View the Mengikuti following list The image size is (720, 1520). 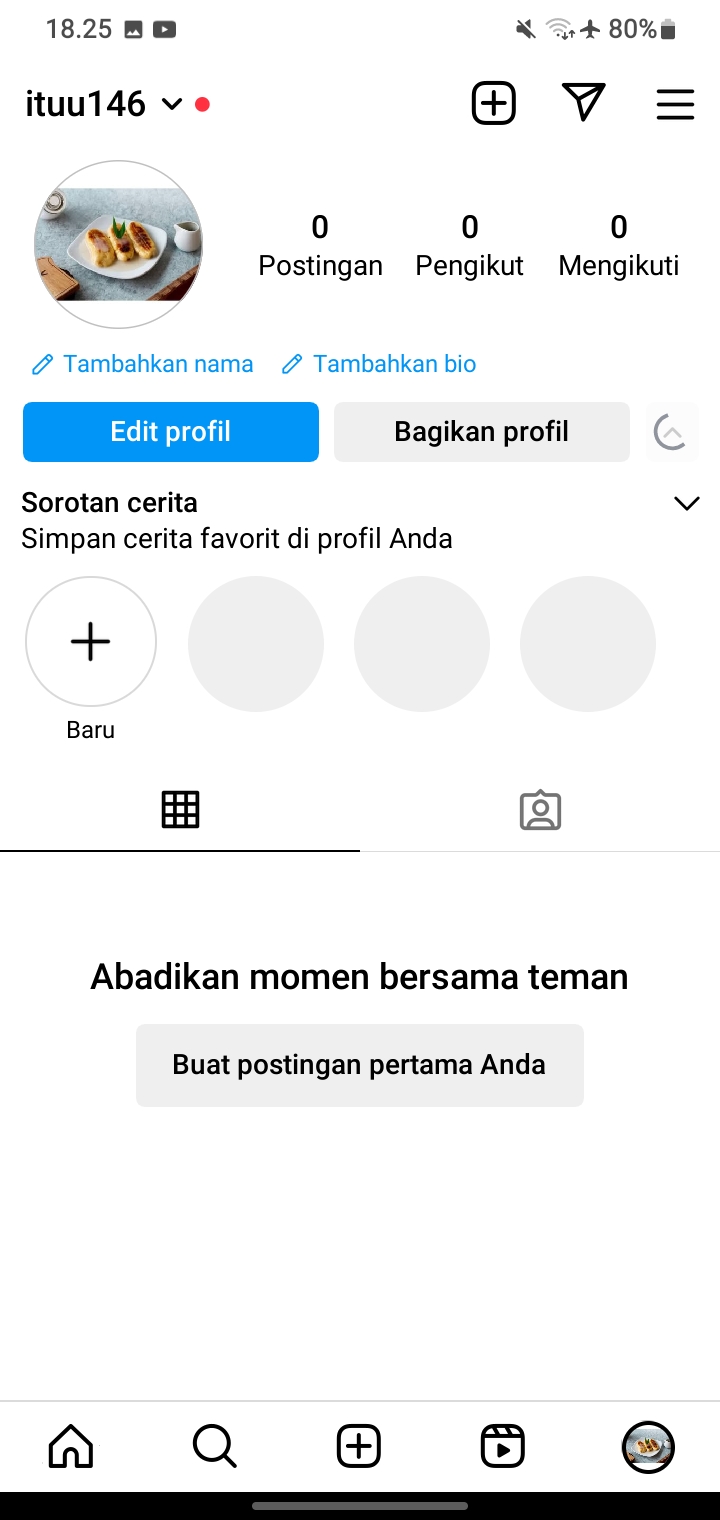618,245
